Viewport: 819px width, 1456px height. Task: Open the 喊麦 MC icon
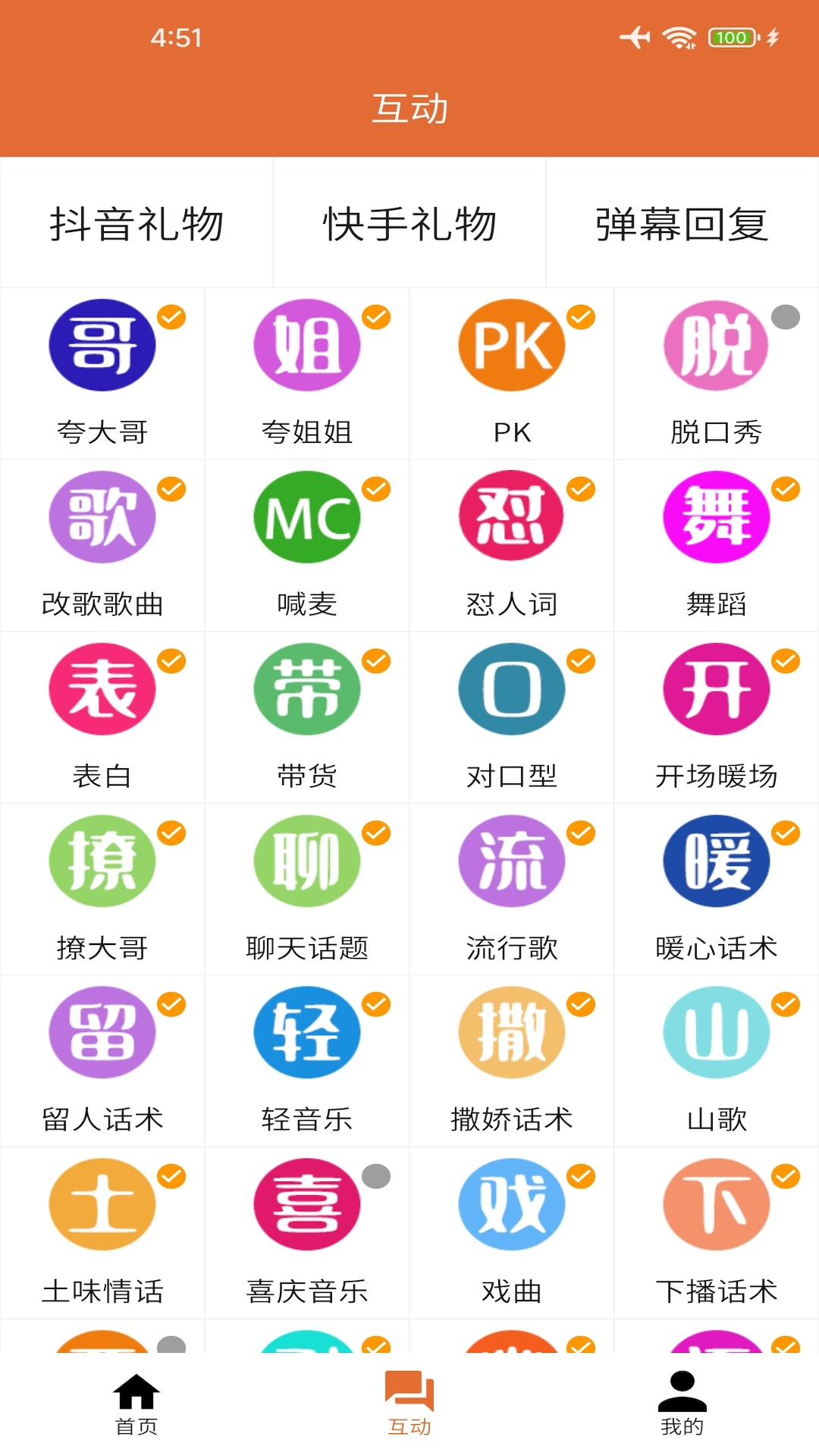tap(307, 516)
